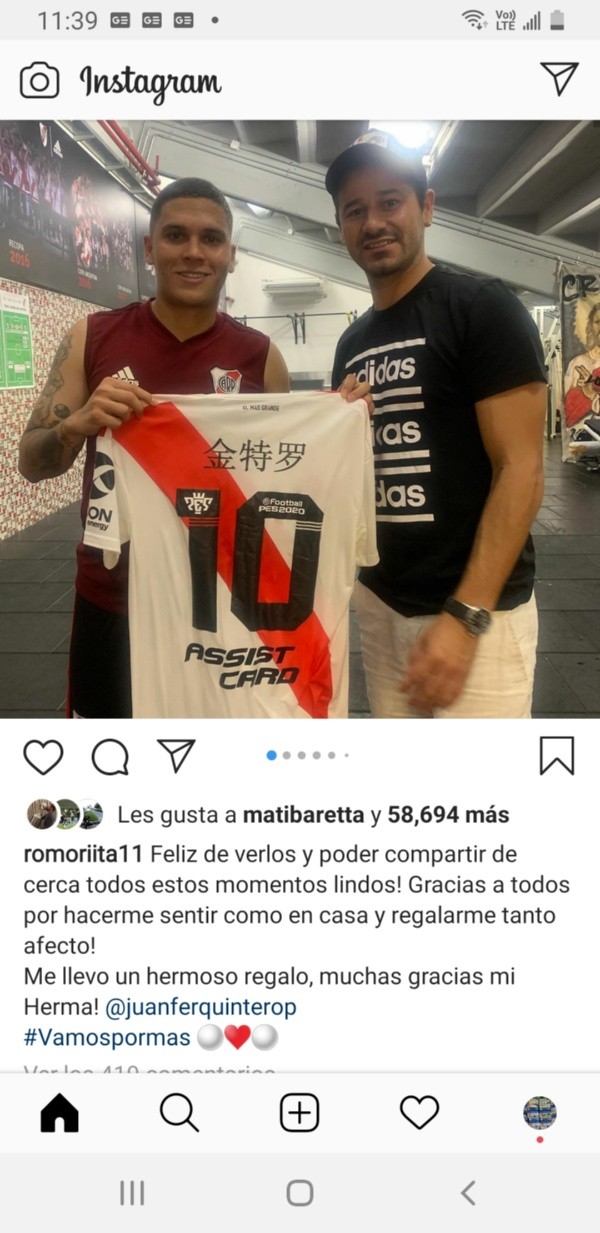Share this post via send icon

pyautogui.click(x=176, y=756)
